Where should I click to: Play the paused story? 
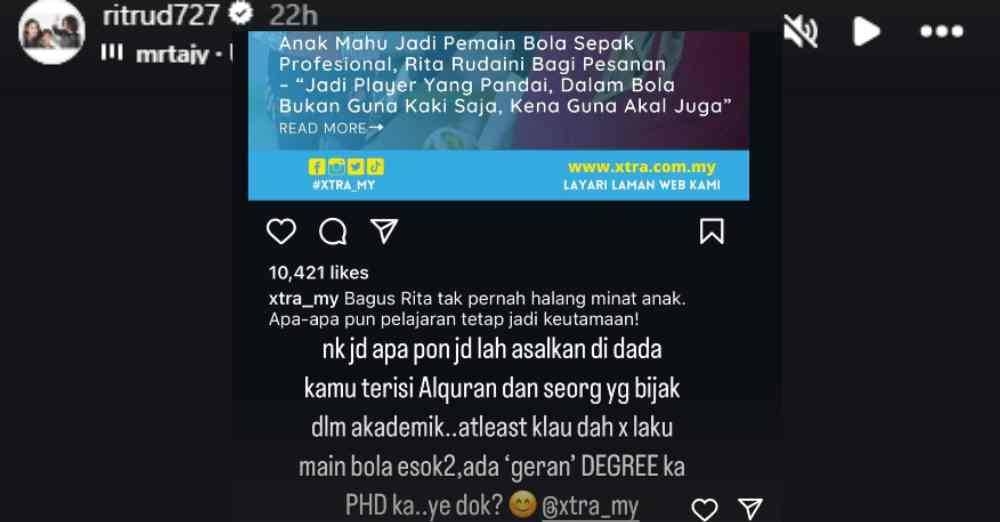pos(865,31)
